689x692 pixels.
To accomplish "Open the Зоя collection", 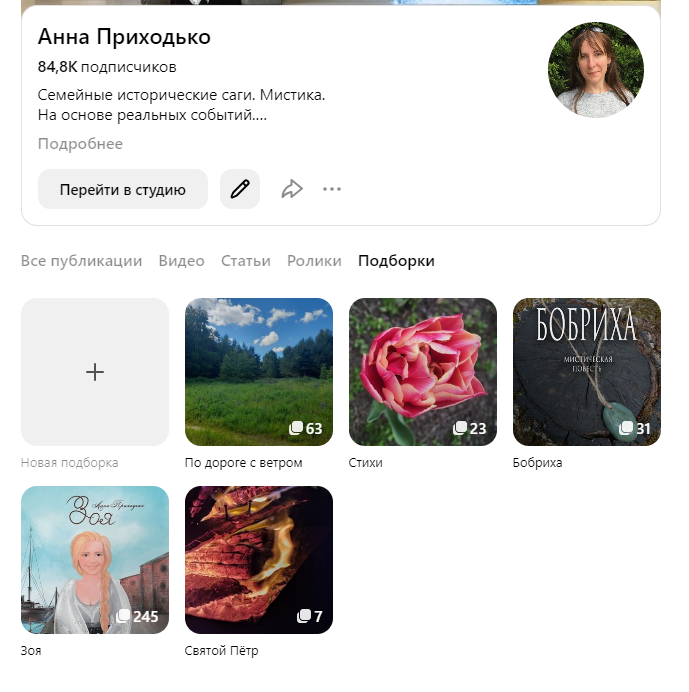I will tap(95, 560).
